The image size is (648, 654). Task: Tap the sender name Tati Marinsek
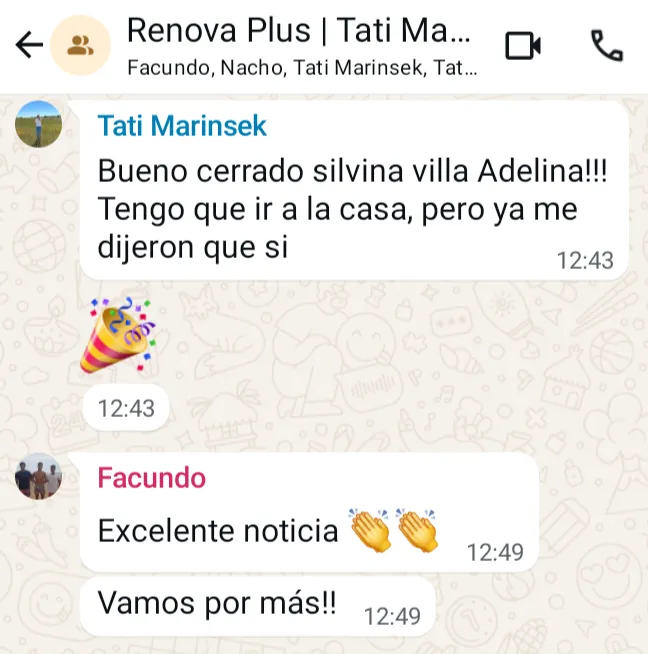(182, 125)
